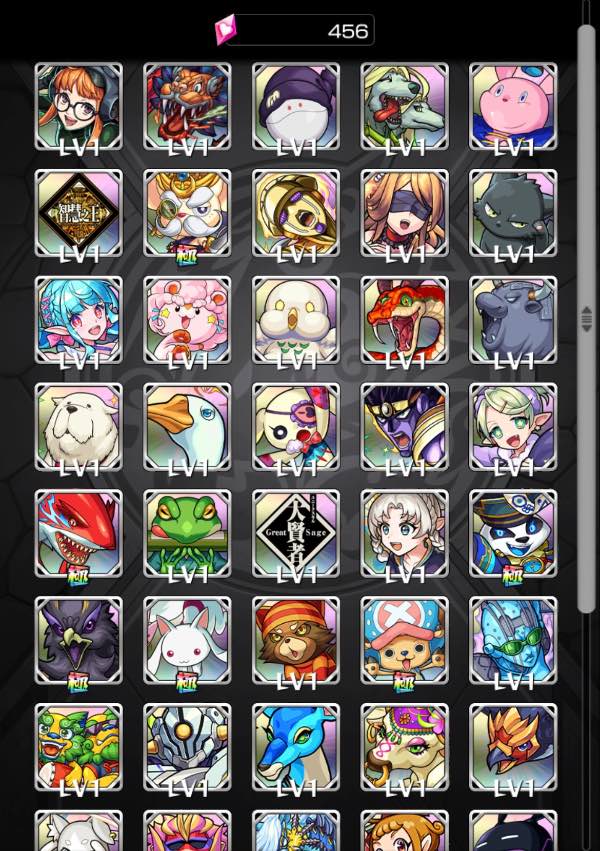Screen dimensions: 600x851
Task: Select the purple crow monster
Action: click(78, 640)
